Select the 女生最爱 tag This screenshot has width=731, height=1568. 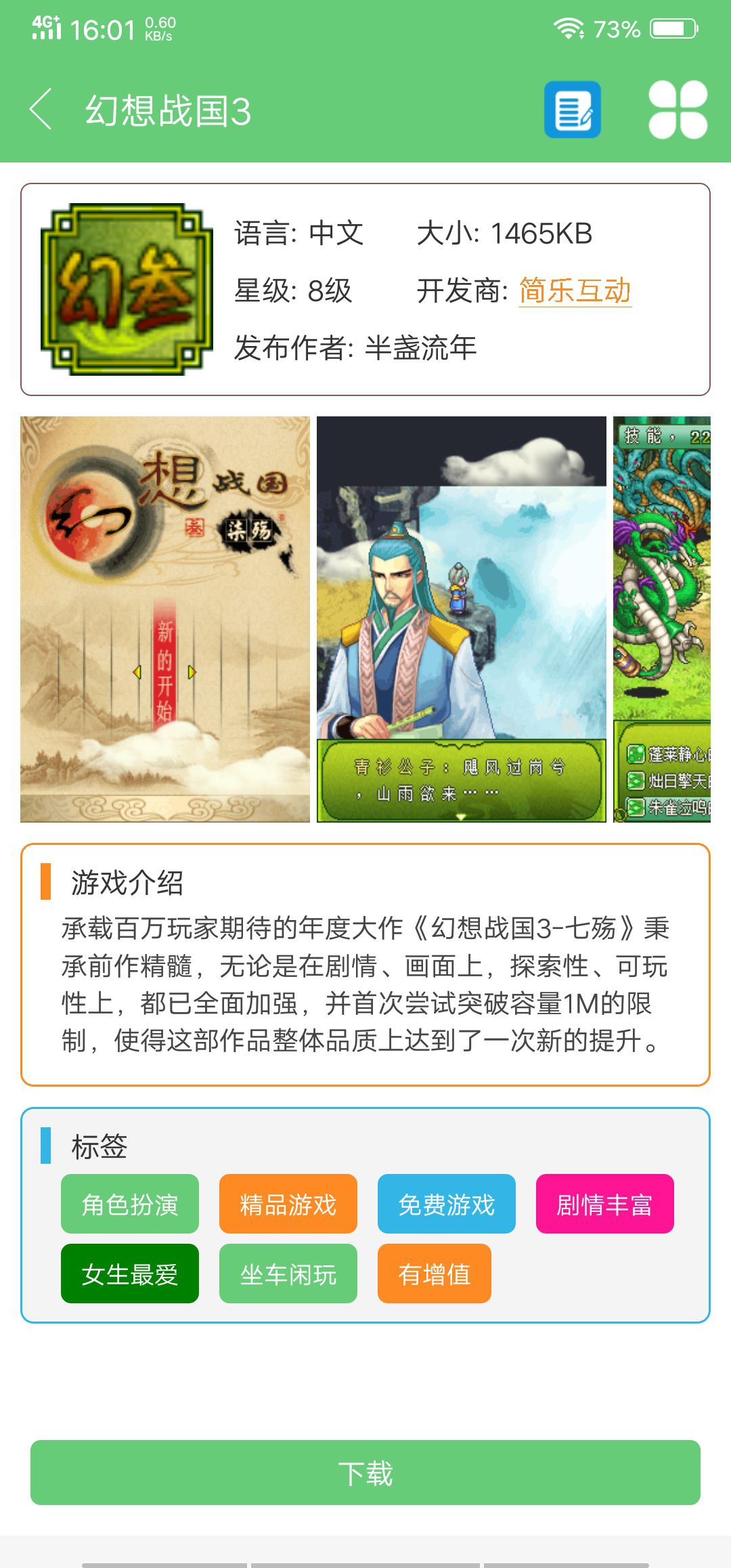(x=130, y=1273)
